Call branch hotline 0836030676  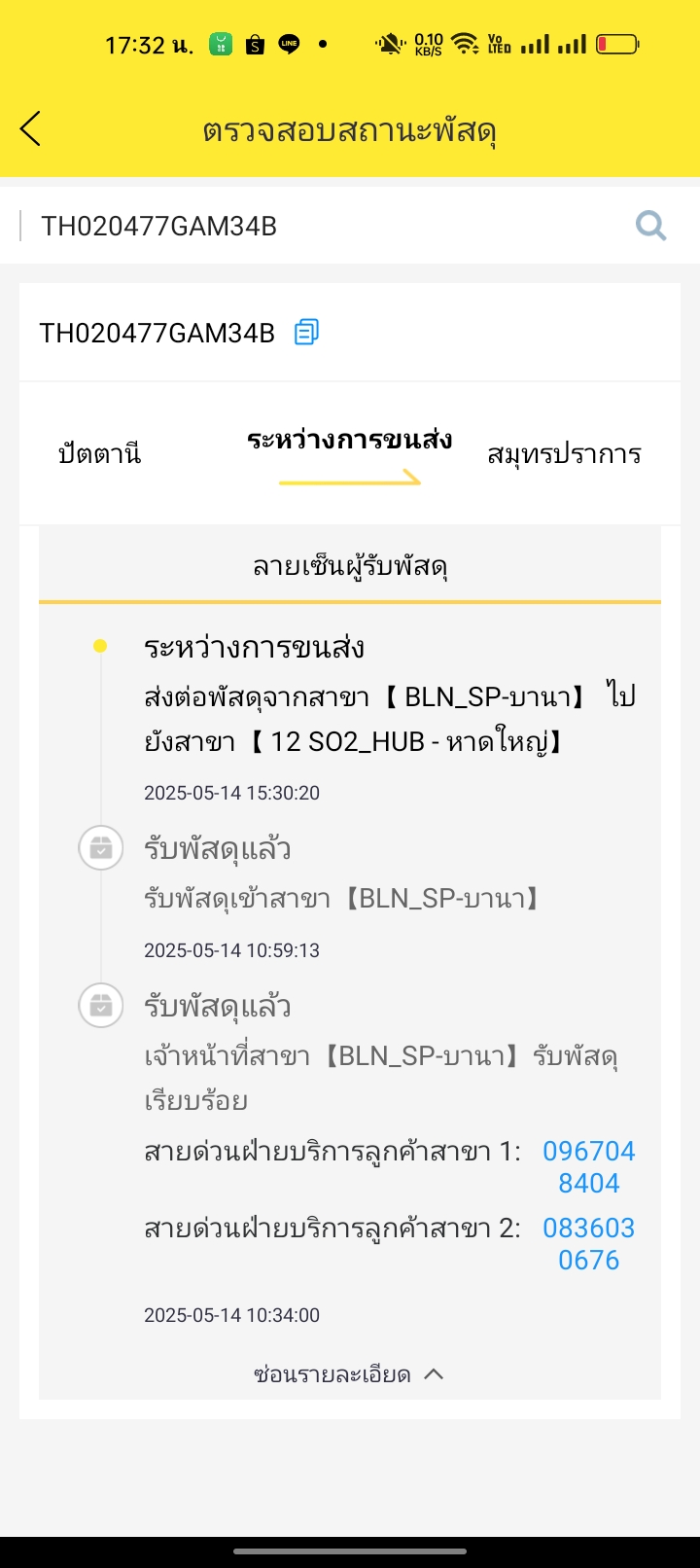tap(589, 1243)
